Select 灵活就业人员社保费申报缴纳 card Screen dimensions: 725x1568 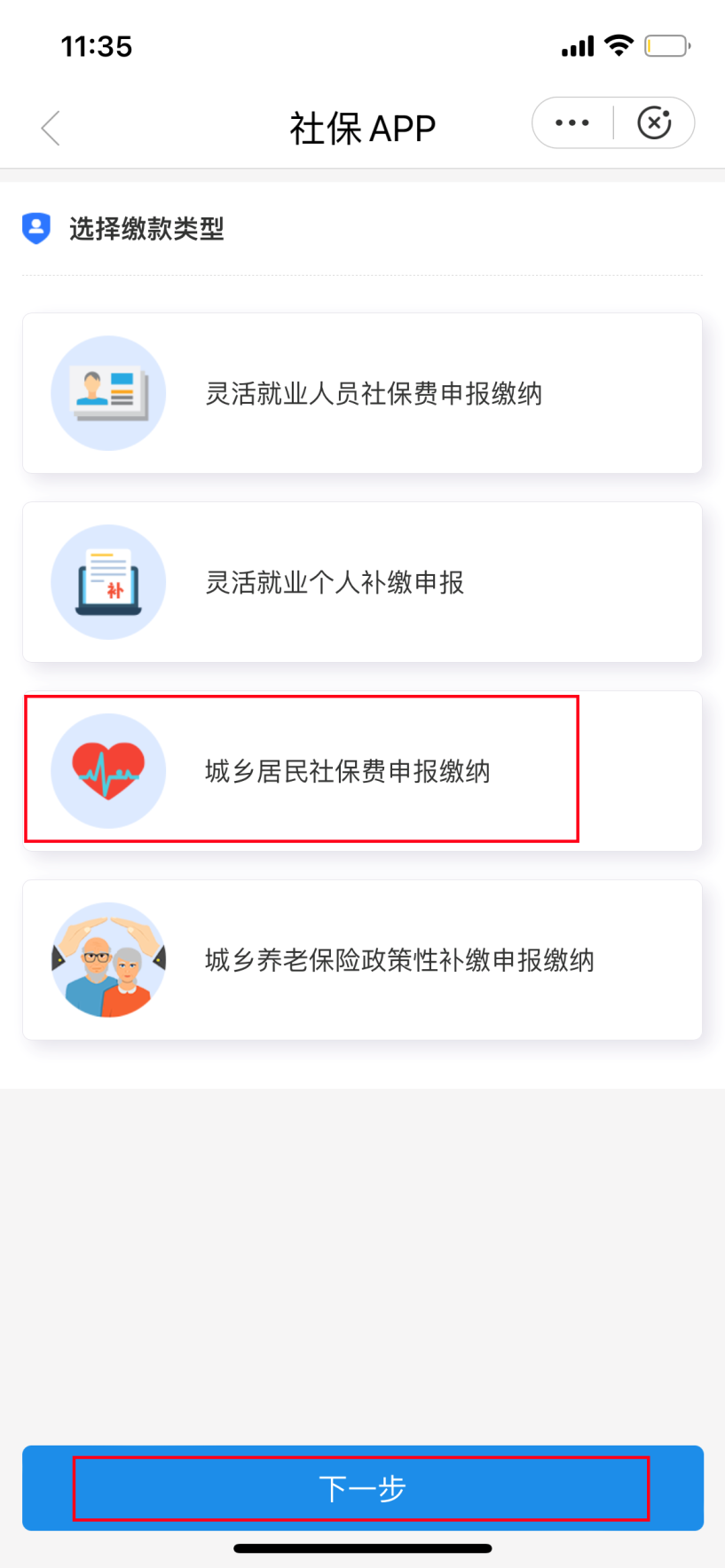pyautogui.click(x=362, y=393)
